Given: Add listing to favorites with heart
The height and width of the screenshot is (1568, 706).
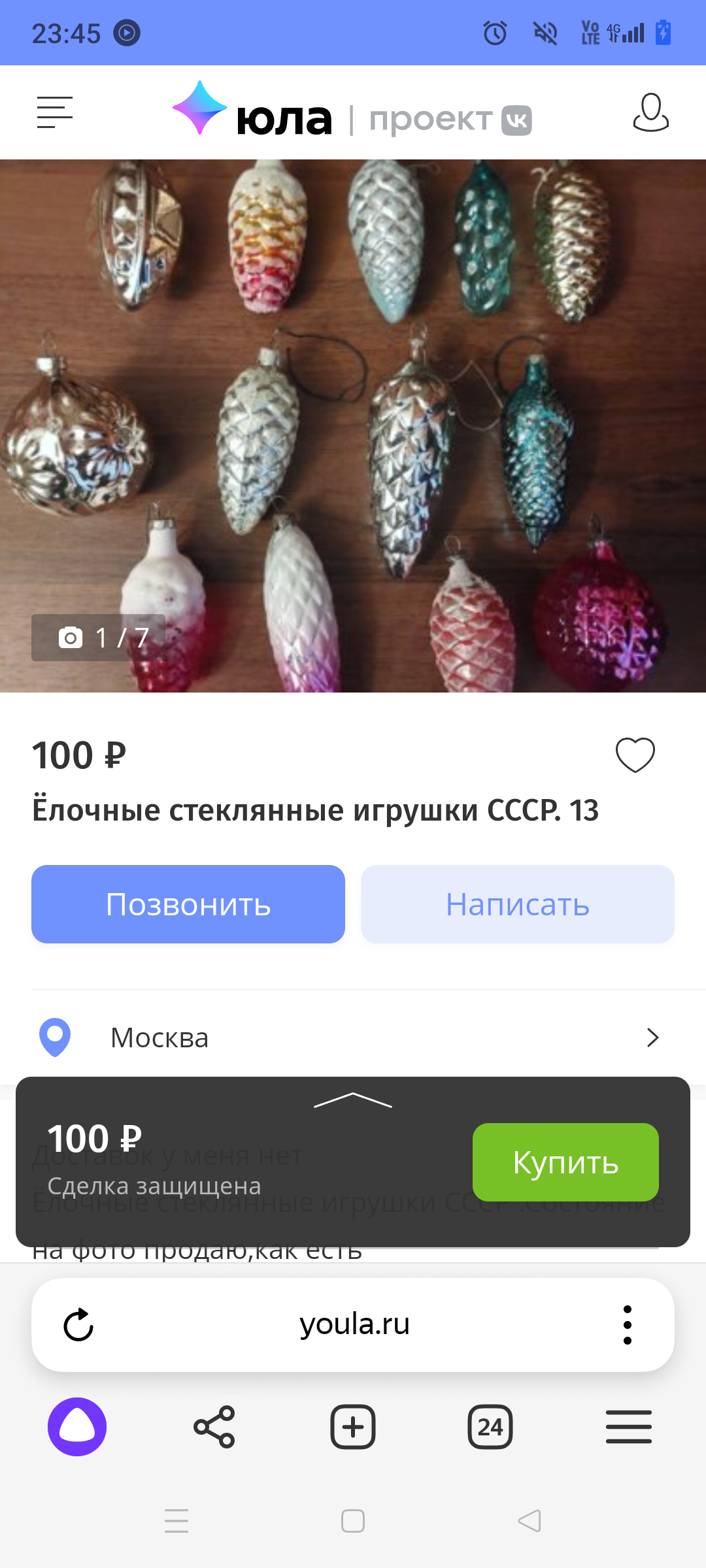Looking at the screenshot, I should [x=635, y=755].
